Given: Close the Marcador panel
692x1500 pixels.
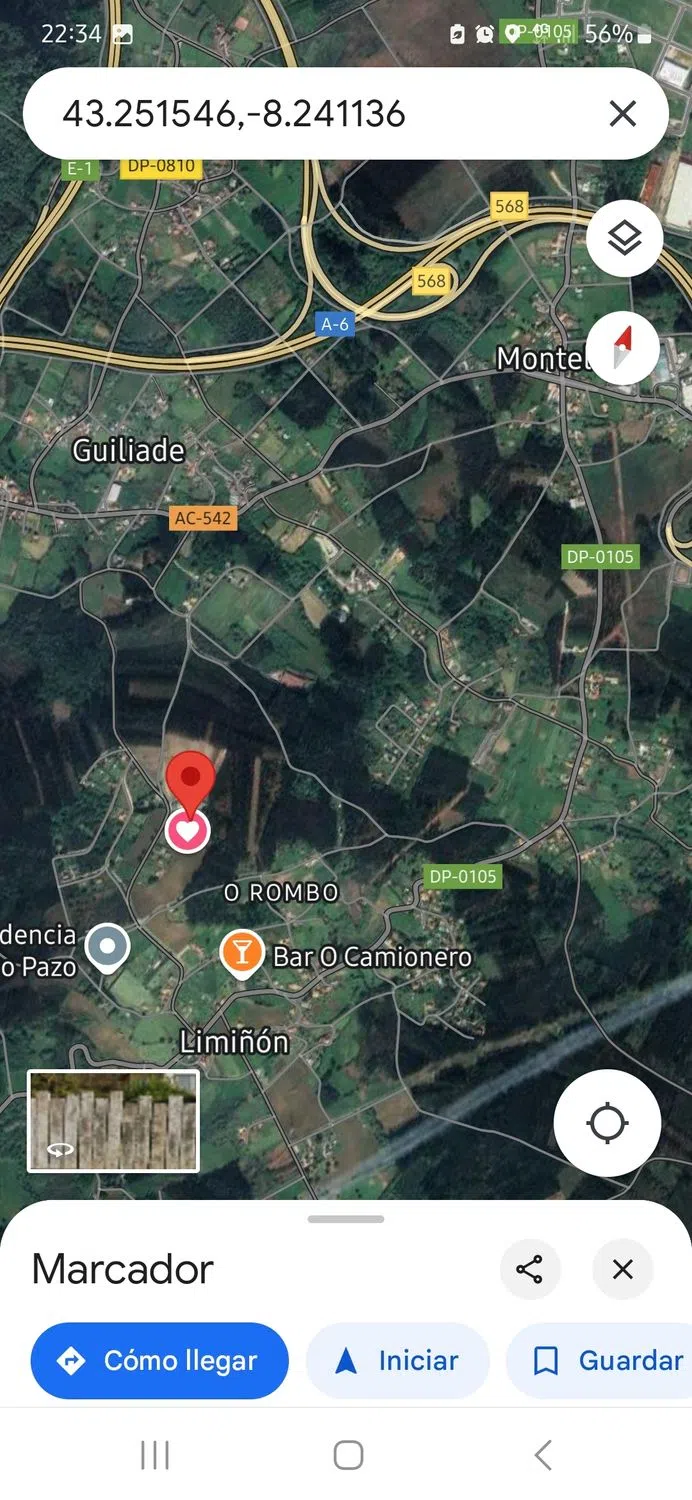Looking at the screenshot, I should pos(622,1270).
